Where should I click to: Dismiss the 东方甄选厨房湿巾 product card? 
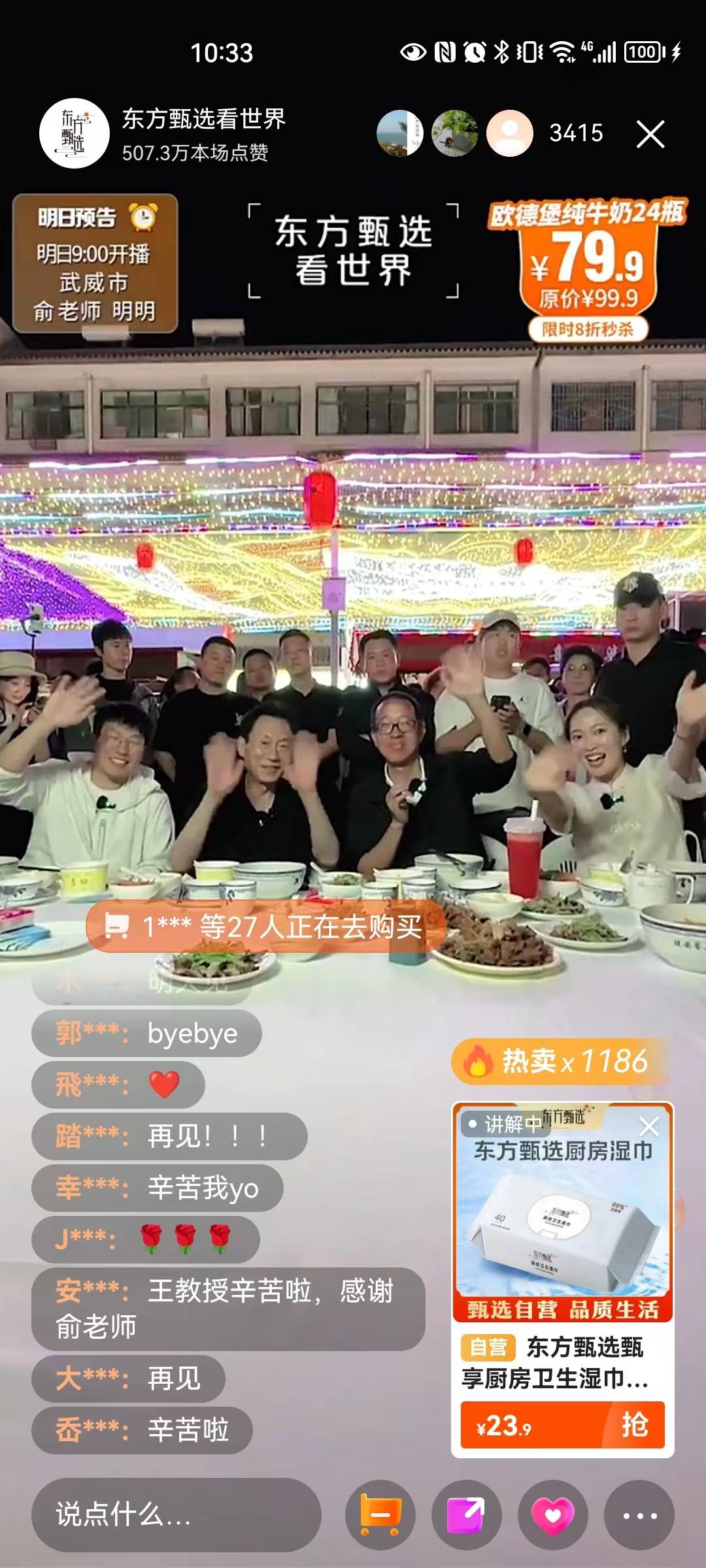[x=648, y=1126]
